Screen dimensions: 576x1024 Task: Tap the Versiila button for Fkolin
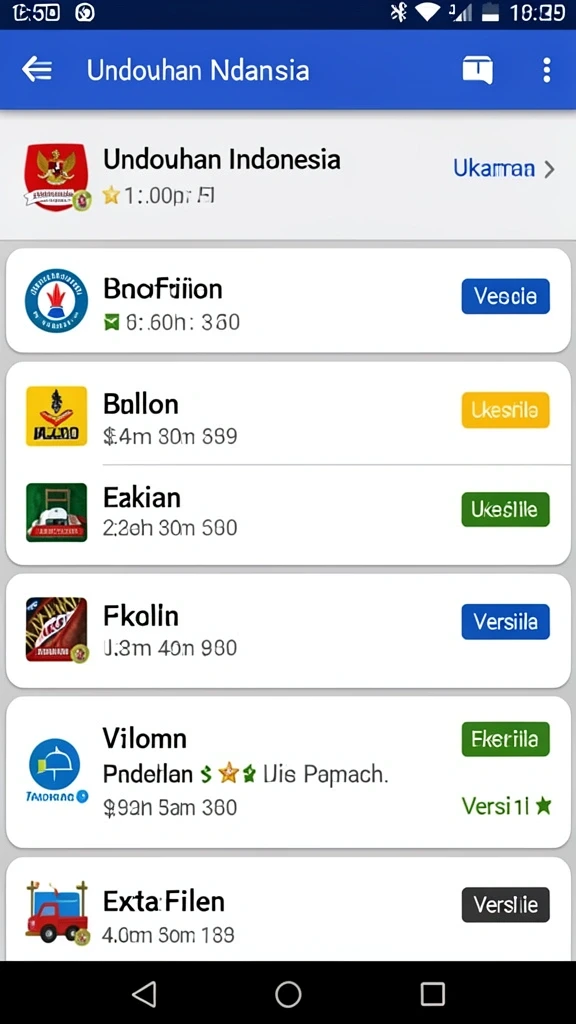(505, 622)
